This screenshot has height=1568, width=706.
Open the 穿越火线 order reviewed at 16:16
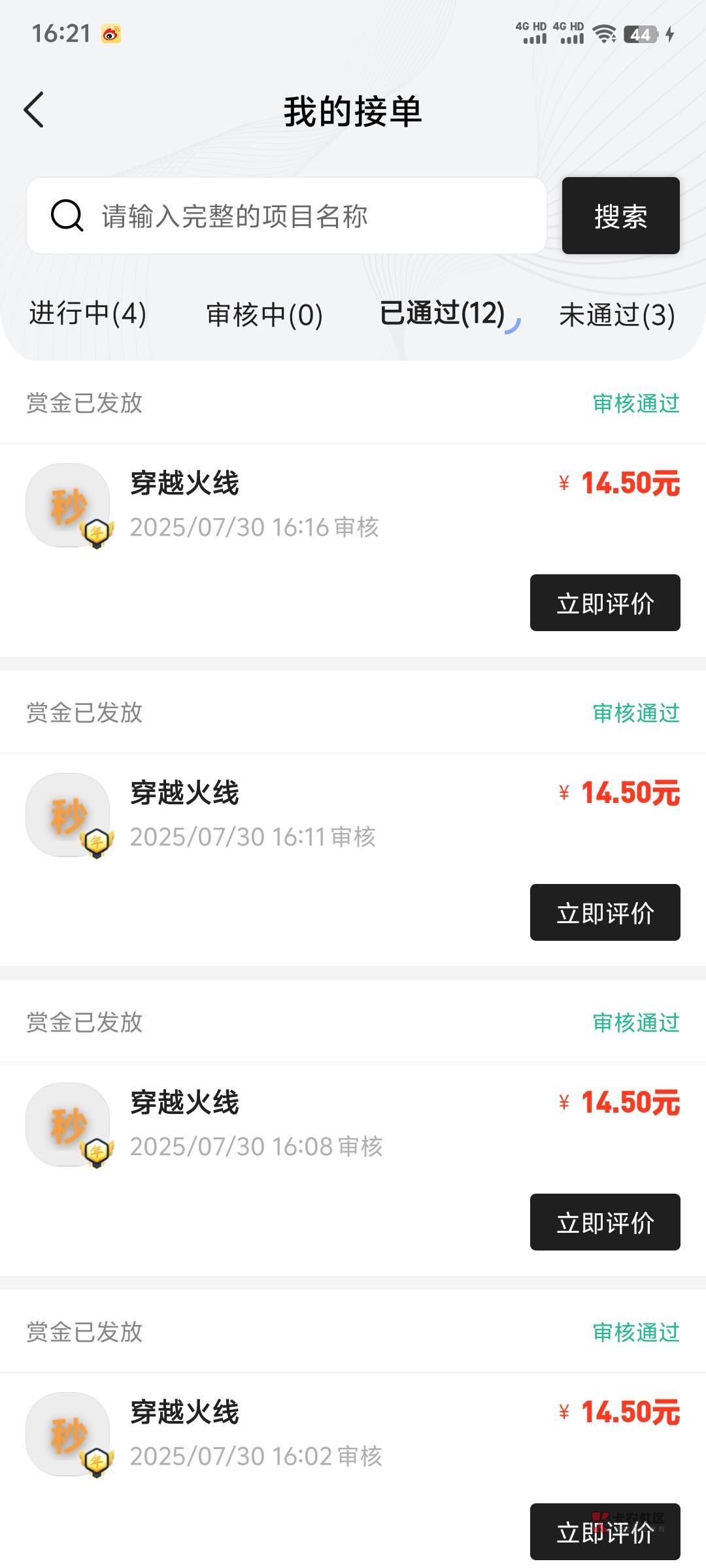pos(185,484)
